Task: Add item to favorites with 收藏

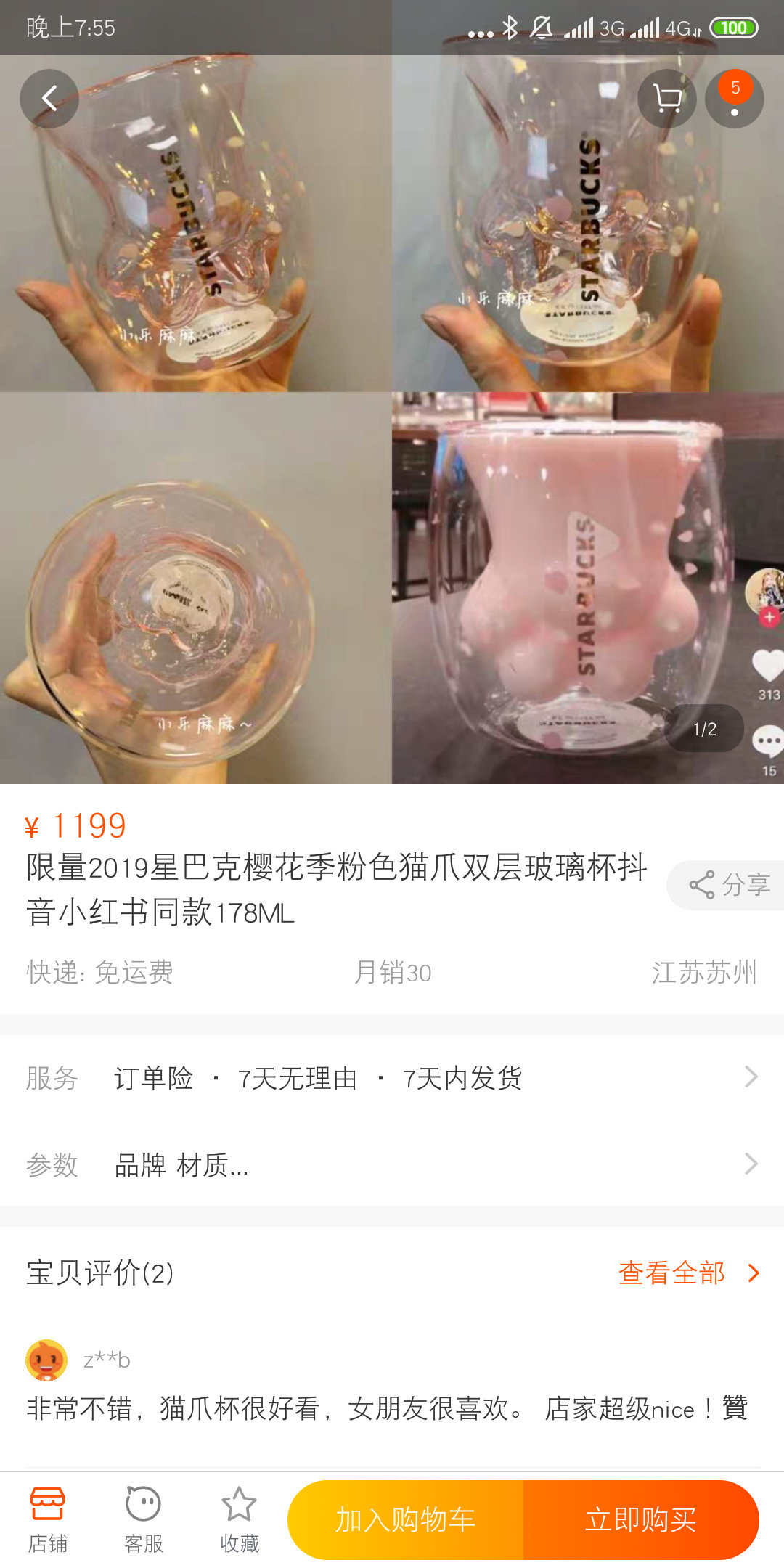Action: coord(240,1519)
